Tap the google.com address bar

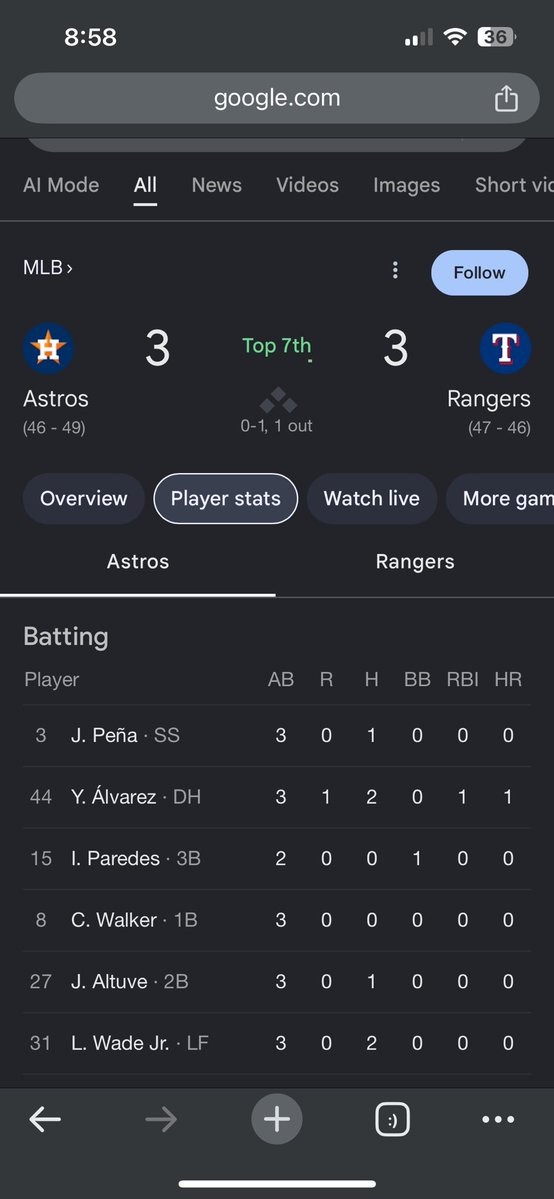pos(277,98)
